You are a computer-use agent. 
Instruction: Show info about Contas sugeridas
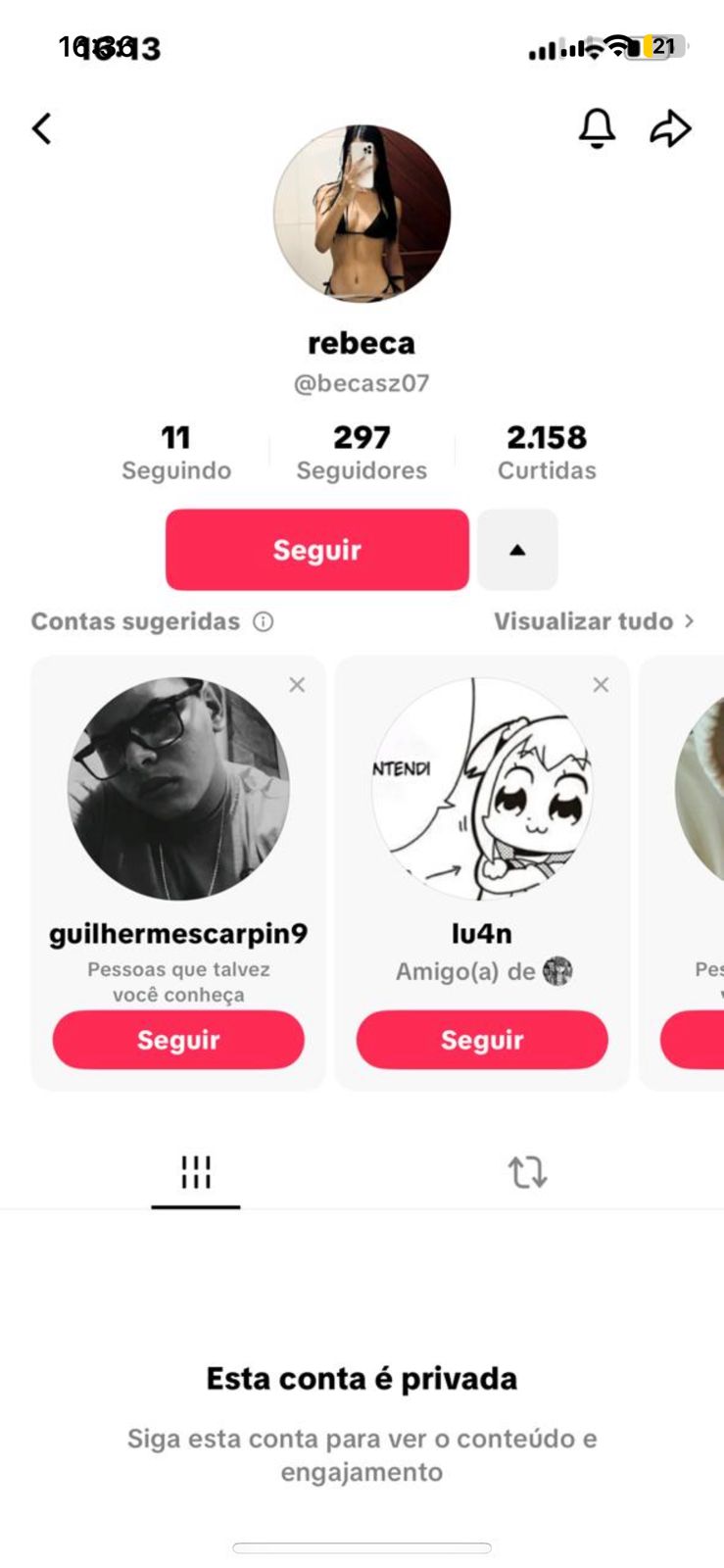(264, 621)
